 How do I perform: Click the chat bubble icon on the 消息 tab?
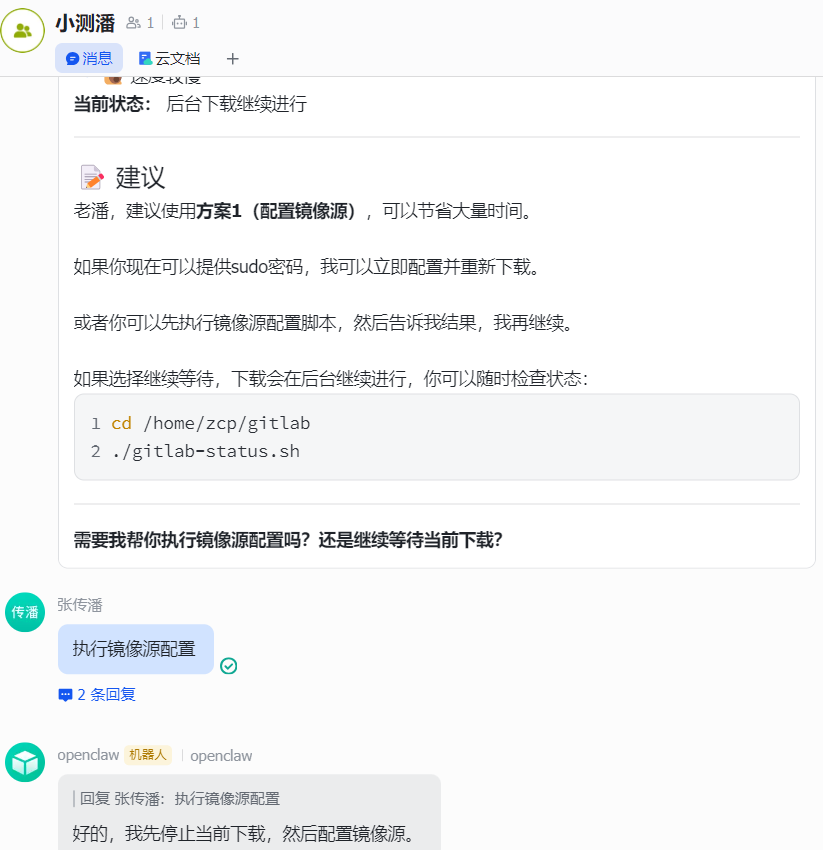(x=70, y=59)
